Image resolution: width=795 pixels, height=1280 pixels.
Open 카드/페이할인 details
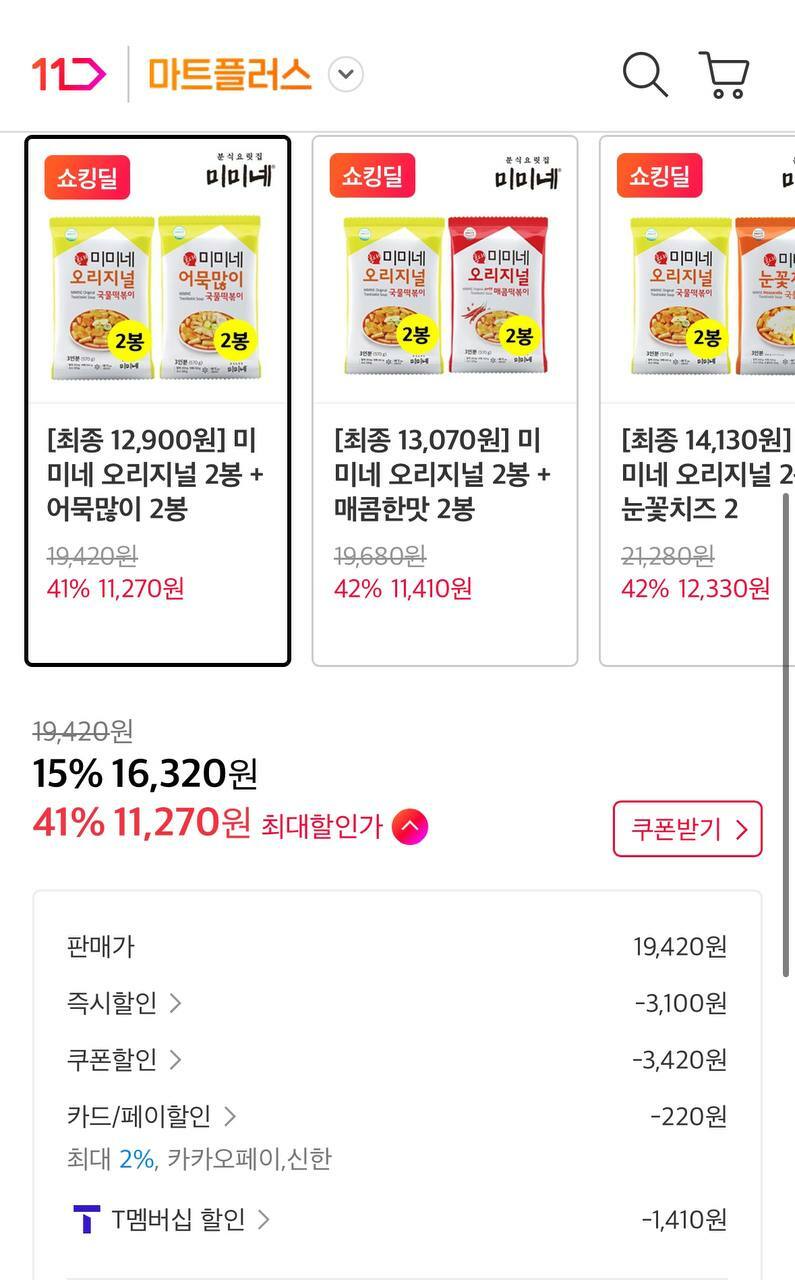point(152,1116)
